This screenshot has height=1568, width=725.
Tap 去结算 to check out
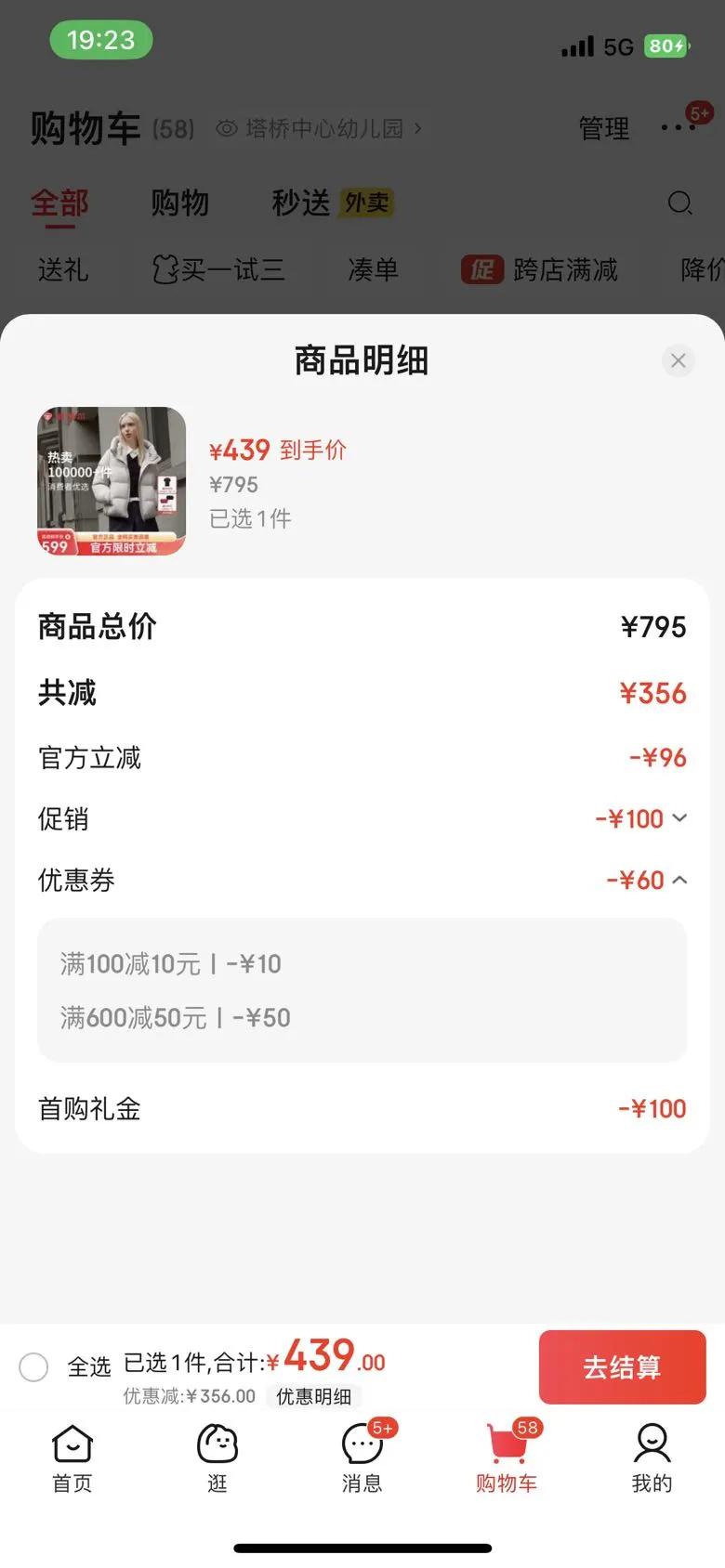pyautogui.click(x=622, y=1366)
